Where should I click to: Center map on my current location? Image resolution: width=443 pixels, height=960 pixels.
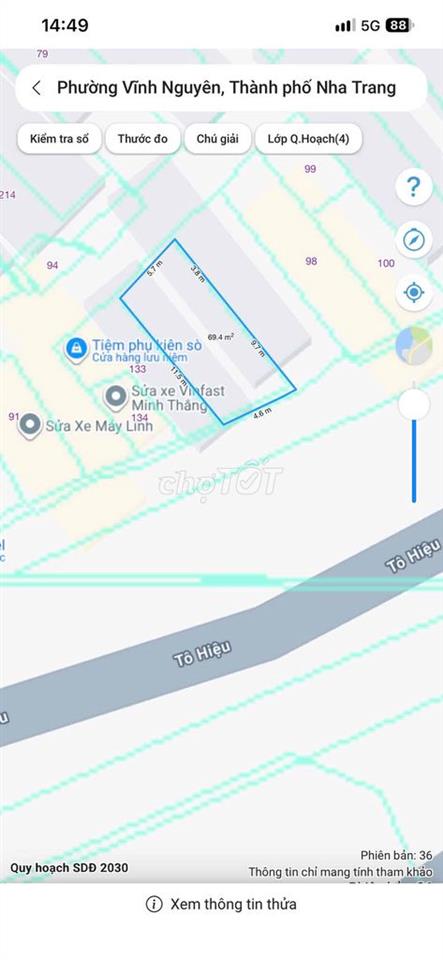click(414, 293)
